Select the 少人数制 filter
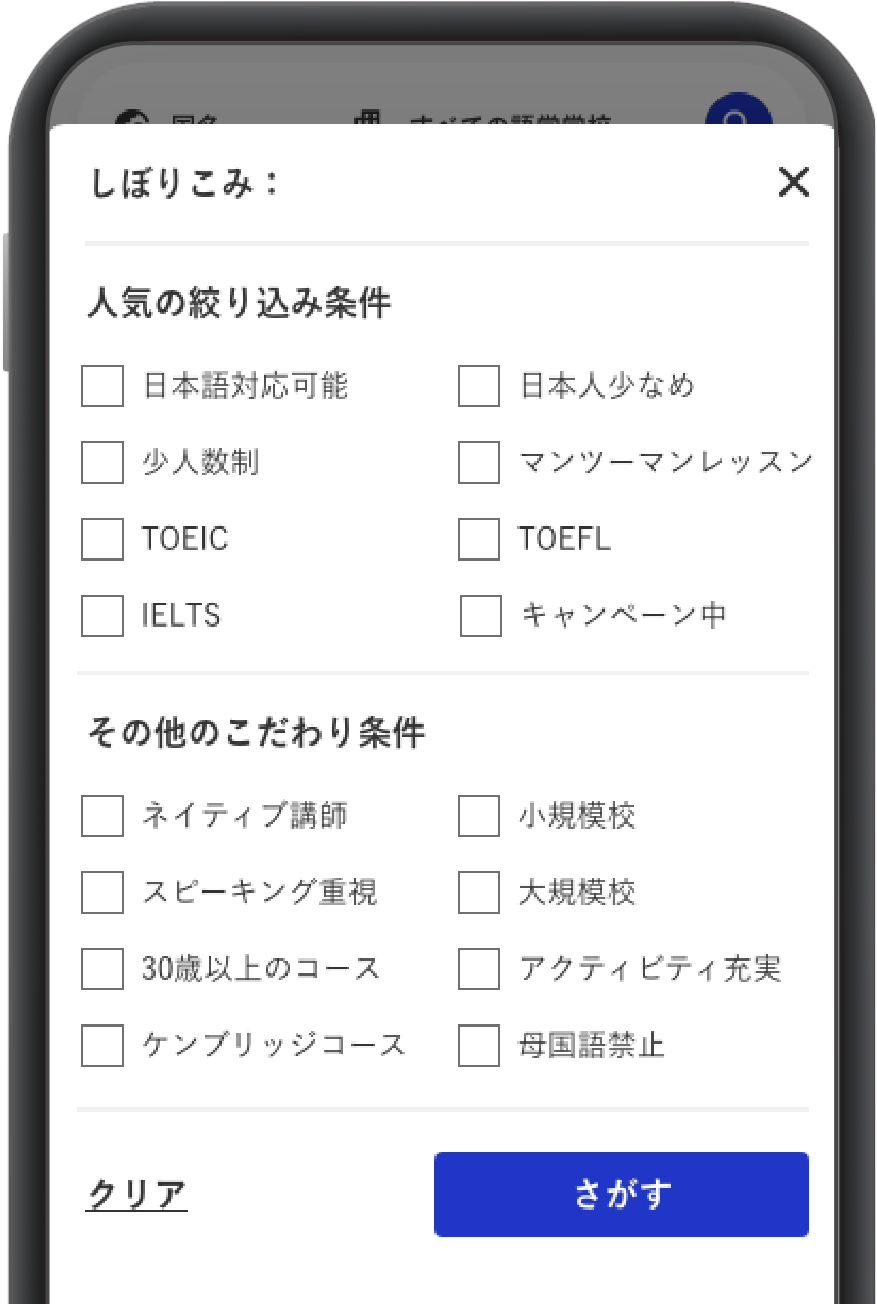 (x=101, y=463)
